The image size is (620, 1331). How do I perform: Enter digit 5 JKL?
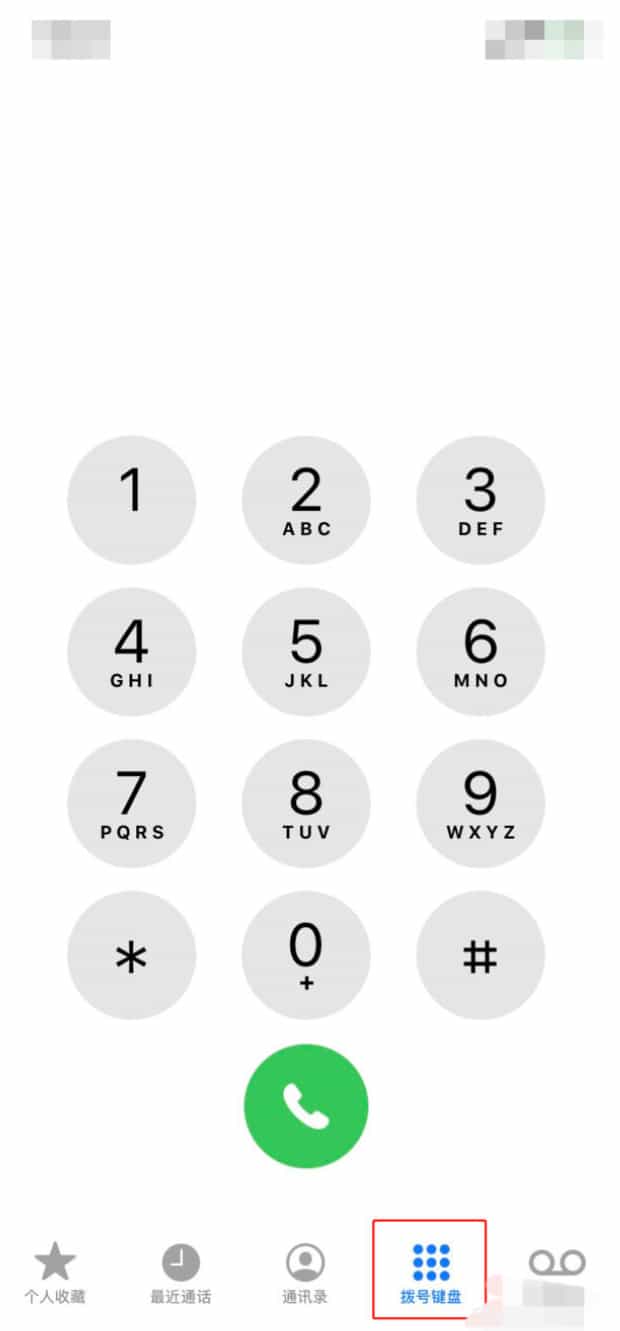[x=306, y=652]
